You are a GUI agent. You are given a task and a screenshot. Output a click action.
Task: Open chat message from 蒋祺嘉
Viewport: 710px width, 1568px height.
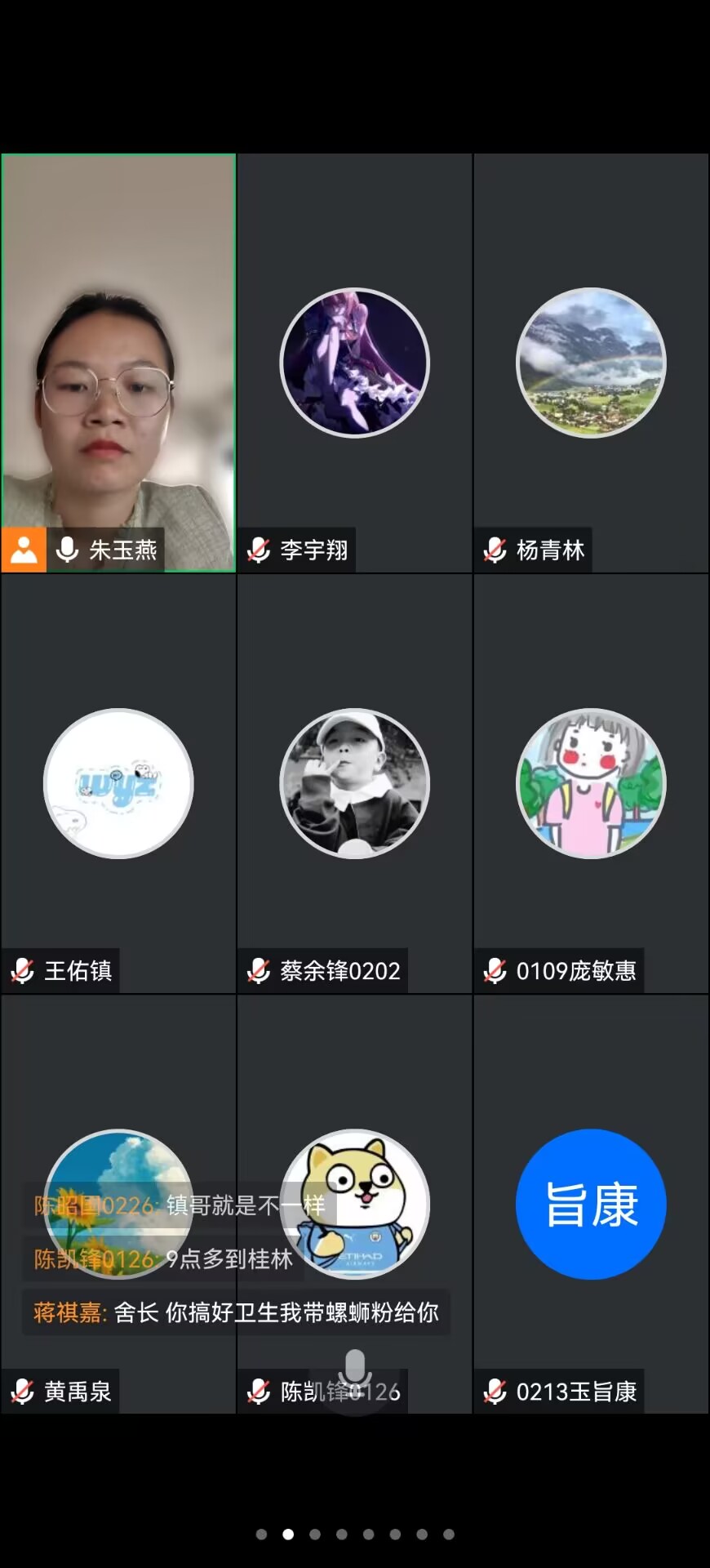[237, 1312]
